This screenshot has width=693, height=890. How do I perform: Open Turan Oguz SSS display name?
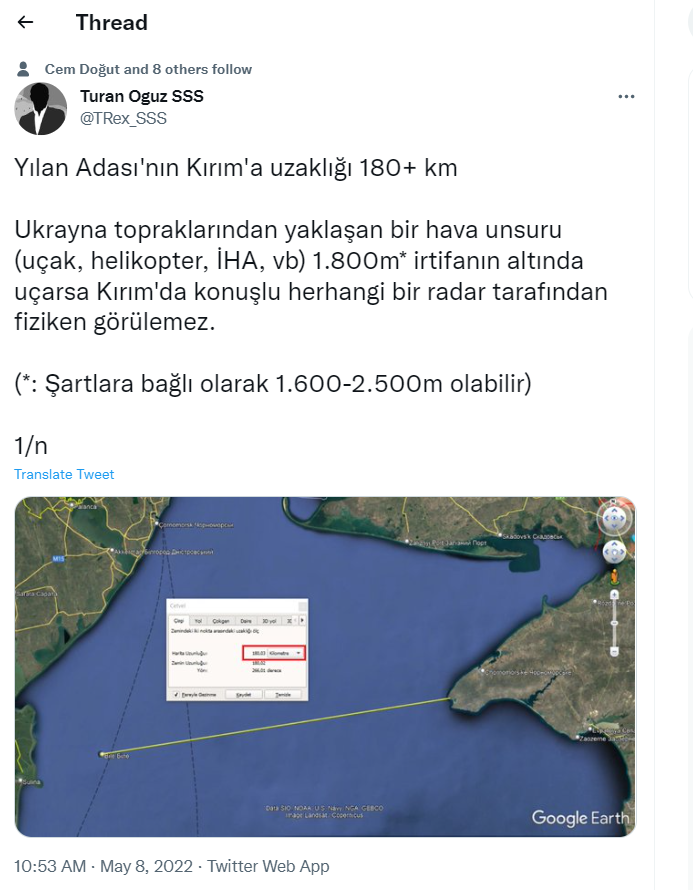point(141,97)
